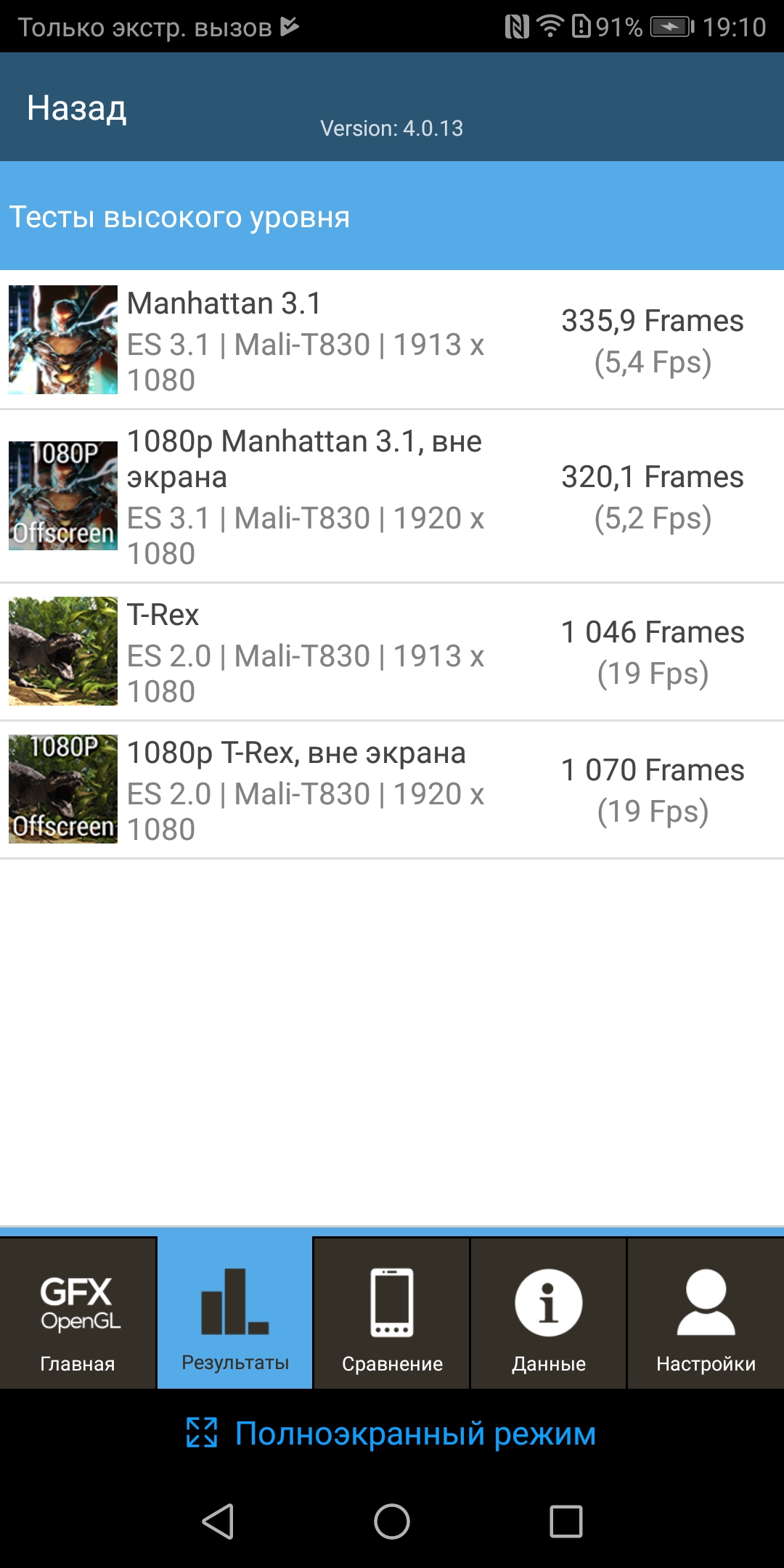This screenshot has width=784, height=1568.
Task: Open the Данные info tab
Action: 549,1314
